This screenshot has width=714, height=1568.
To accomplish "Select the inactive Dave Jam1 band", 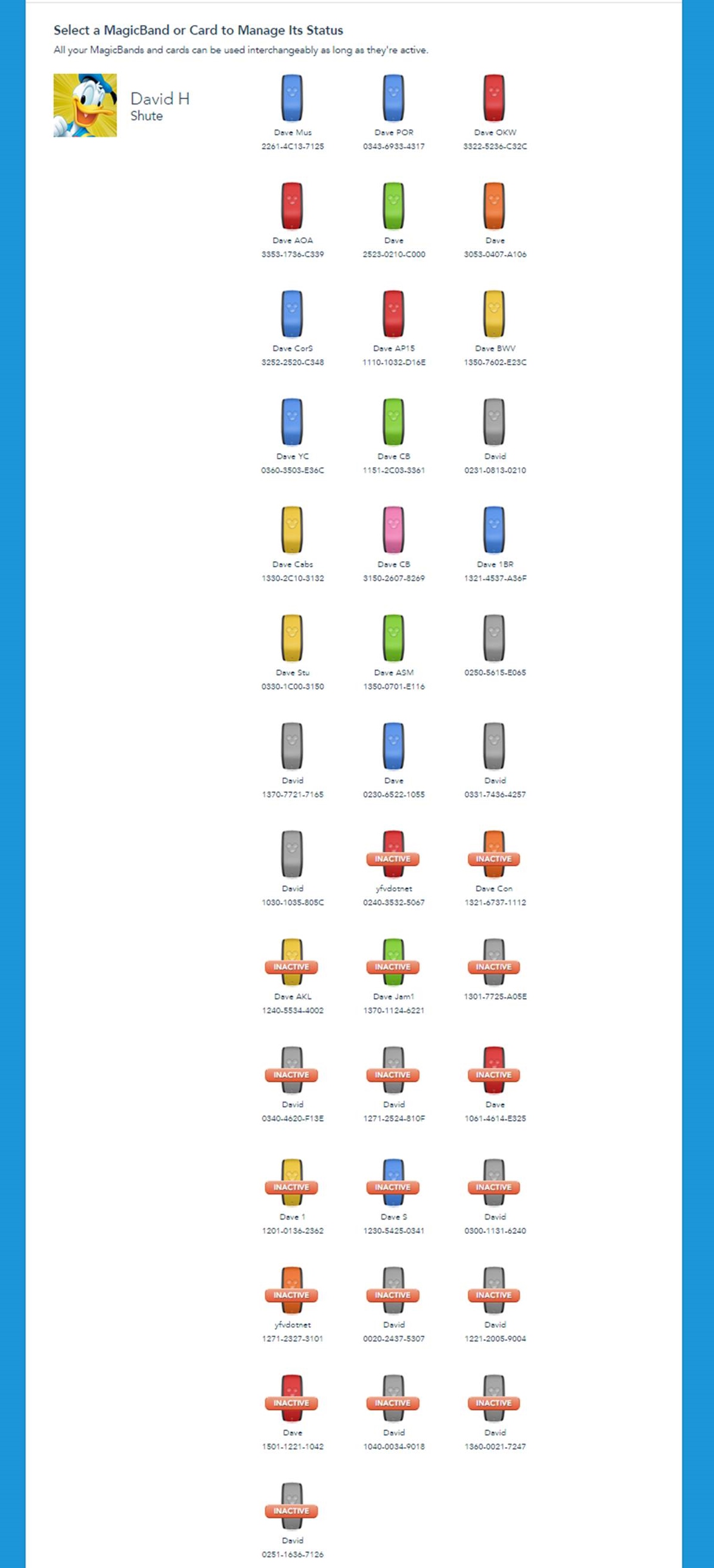I will [393, 962].
